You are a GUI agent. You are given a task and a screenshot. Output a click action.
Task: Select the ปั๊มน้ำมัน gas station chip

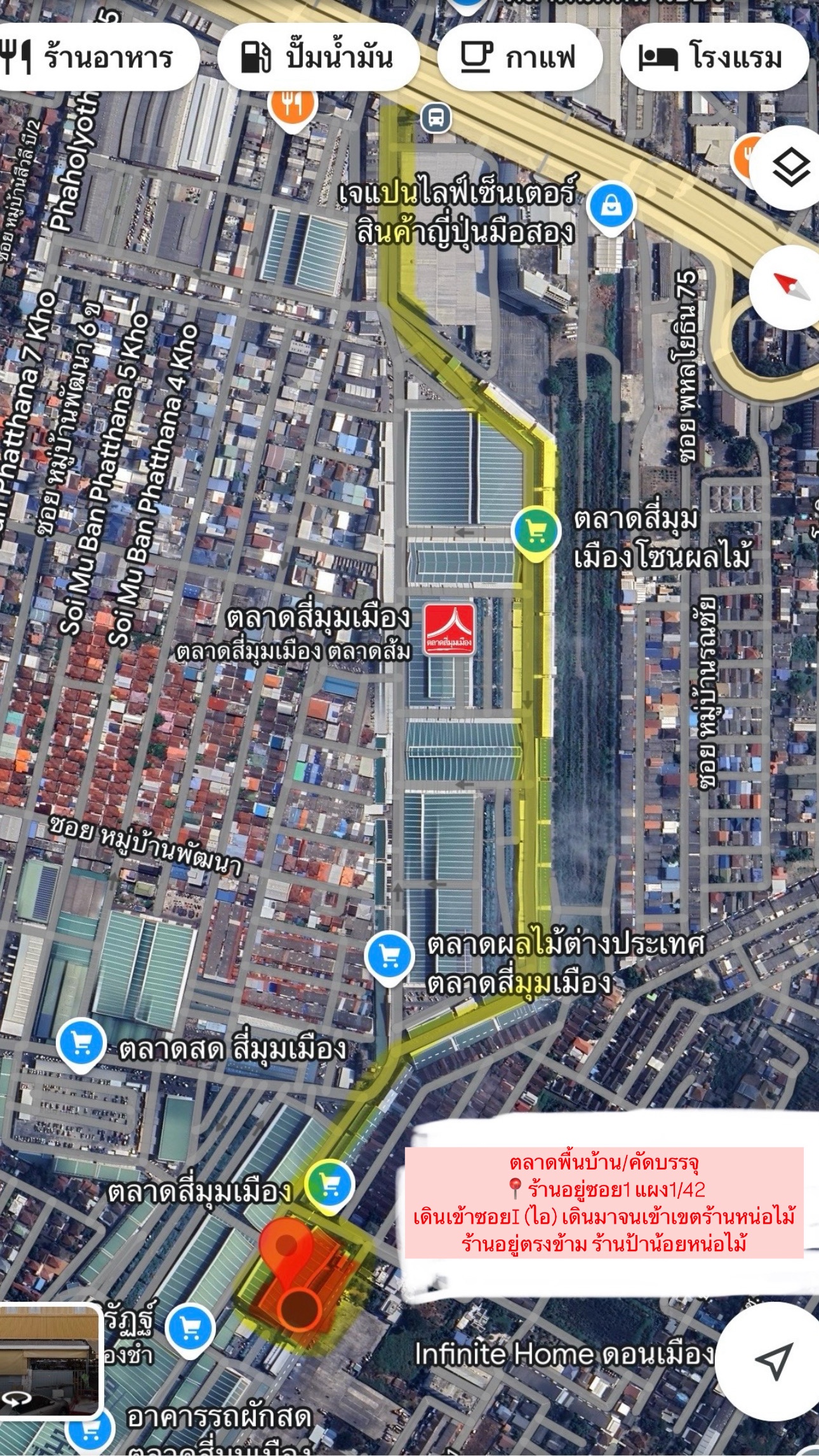pos(318,58)
